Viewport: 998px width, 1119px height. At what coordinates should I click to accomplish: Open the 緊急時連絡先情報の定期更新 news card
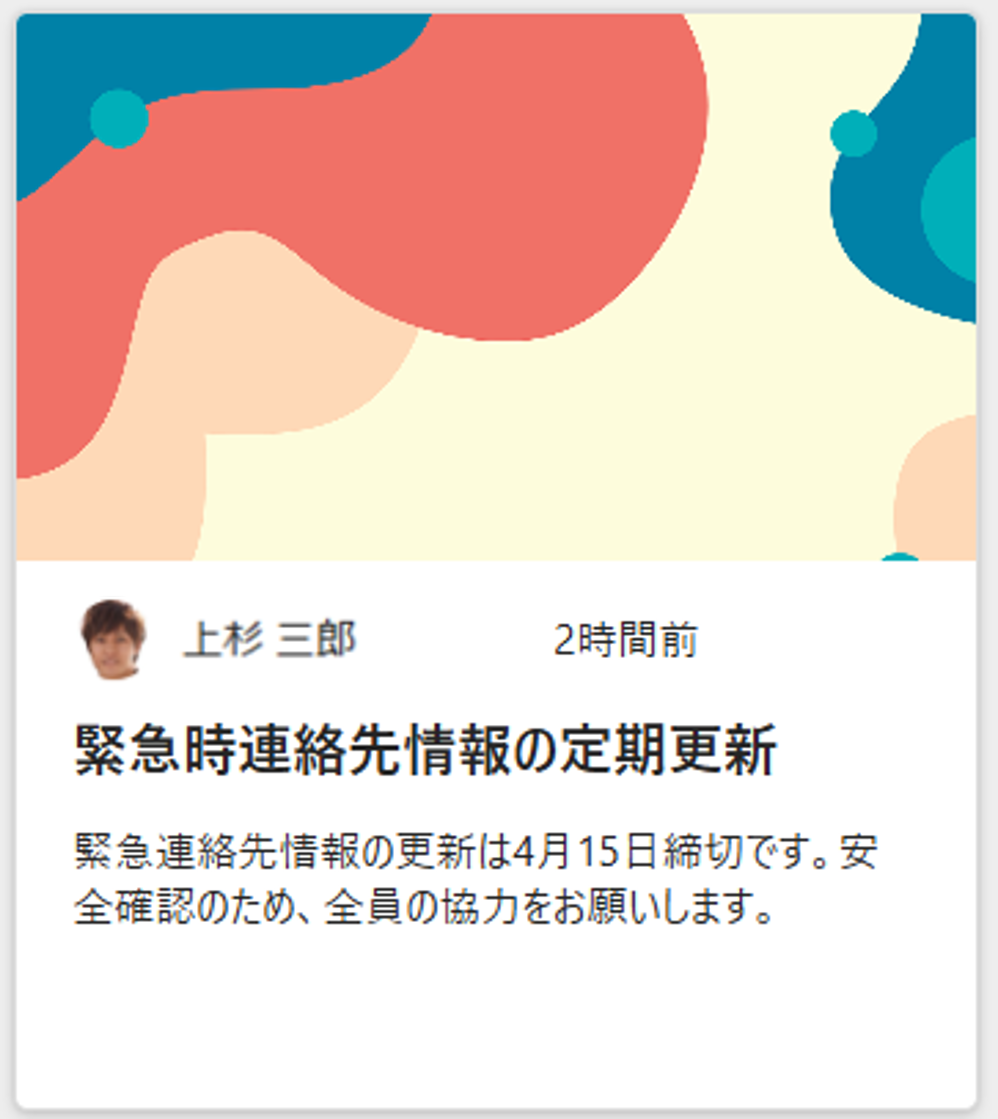pyautogui.click(x=425, y=752)
